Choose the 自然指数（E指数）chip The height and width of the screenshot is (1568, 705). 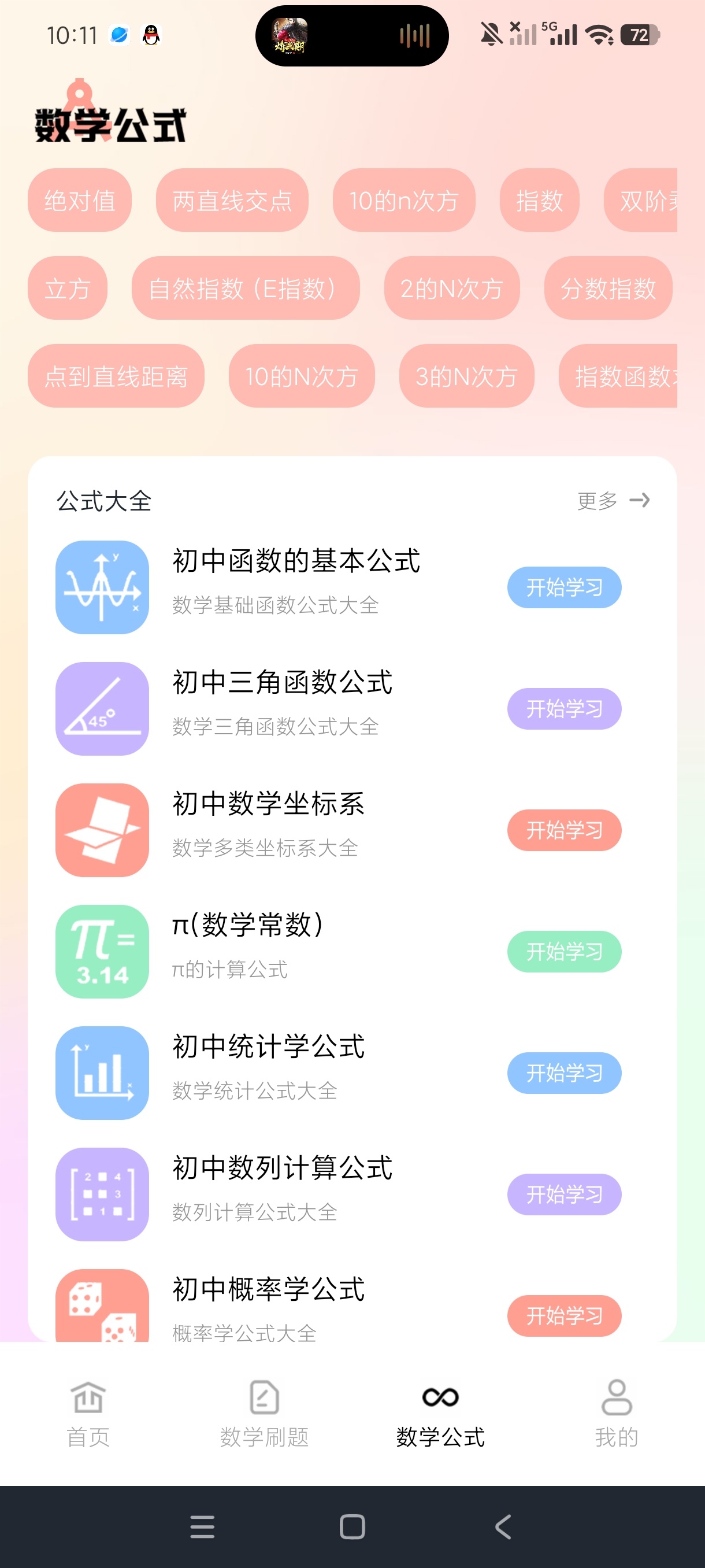point(246,288)
